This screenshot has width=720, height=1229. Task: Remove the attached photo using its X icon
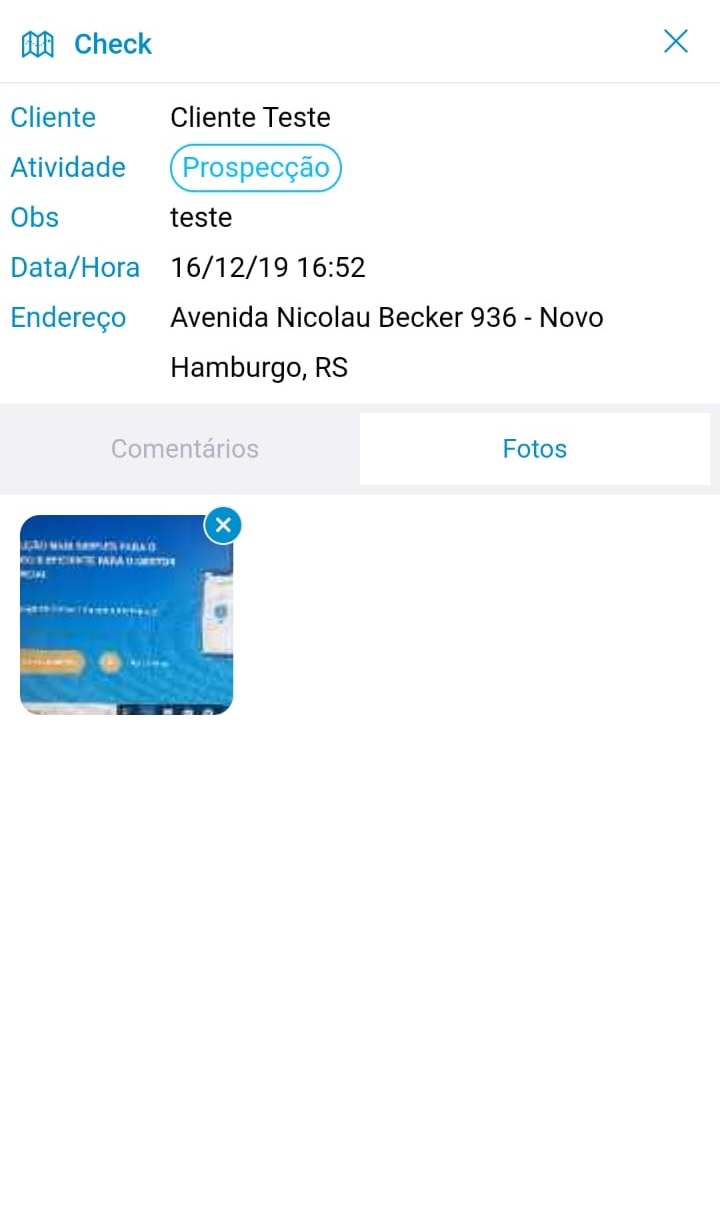[223, 524]
